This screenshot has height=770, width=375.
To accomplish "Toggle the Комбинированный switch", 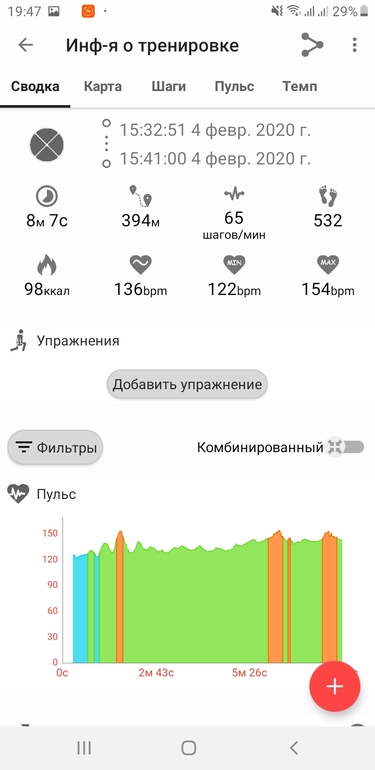I will pyautogui.click(x=346, y=447).
